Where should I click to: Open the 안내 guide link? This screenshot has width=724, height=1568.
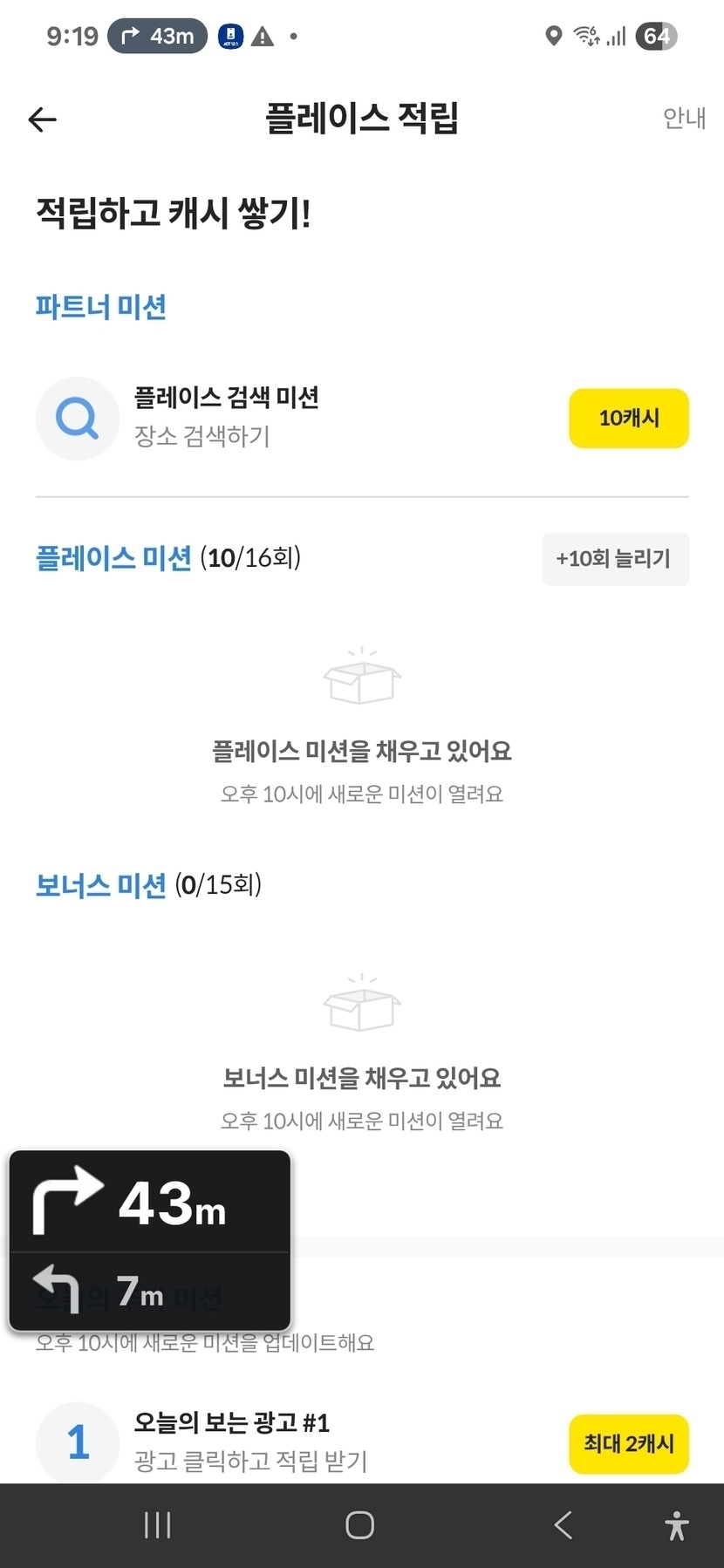(683, 118)
